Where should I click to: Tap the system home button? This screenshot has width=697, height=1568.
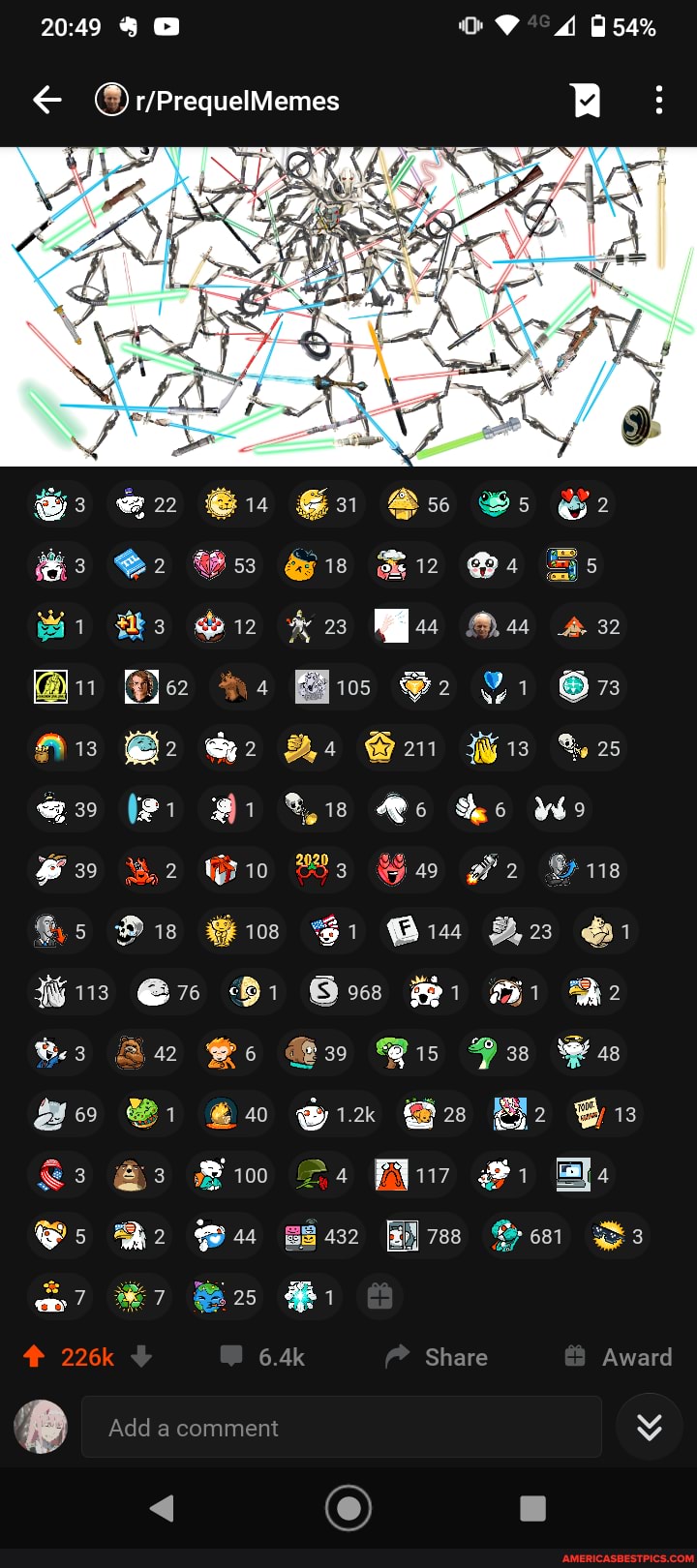[x=348, y=1507]
